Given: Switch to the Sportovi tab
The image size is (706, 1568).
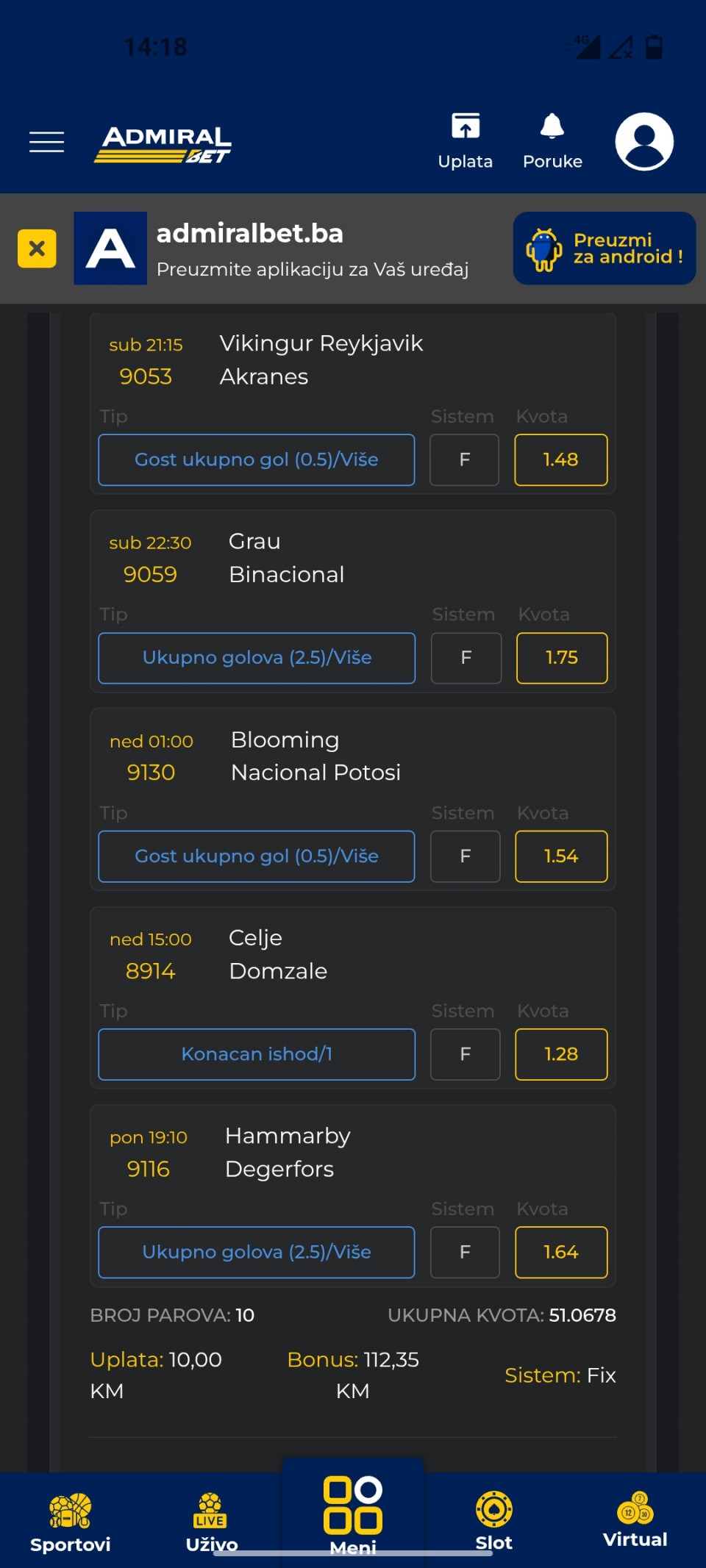Looking at the screenshot, I should point(71,1522).
